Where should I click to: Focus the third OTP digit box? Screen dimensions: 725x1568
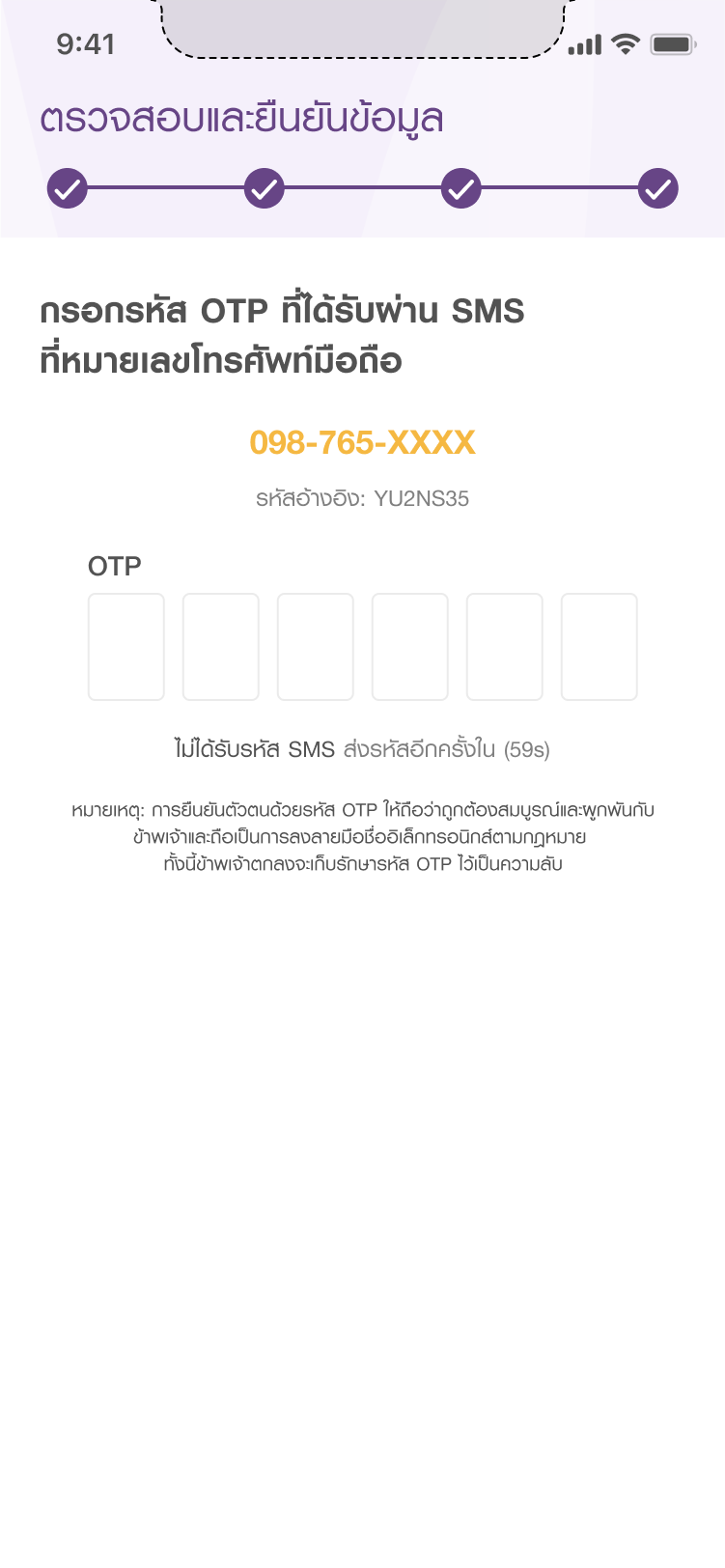pyautogui.click(x=316, y=647)
